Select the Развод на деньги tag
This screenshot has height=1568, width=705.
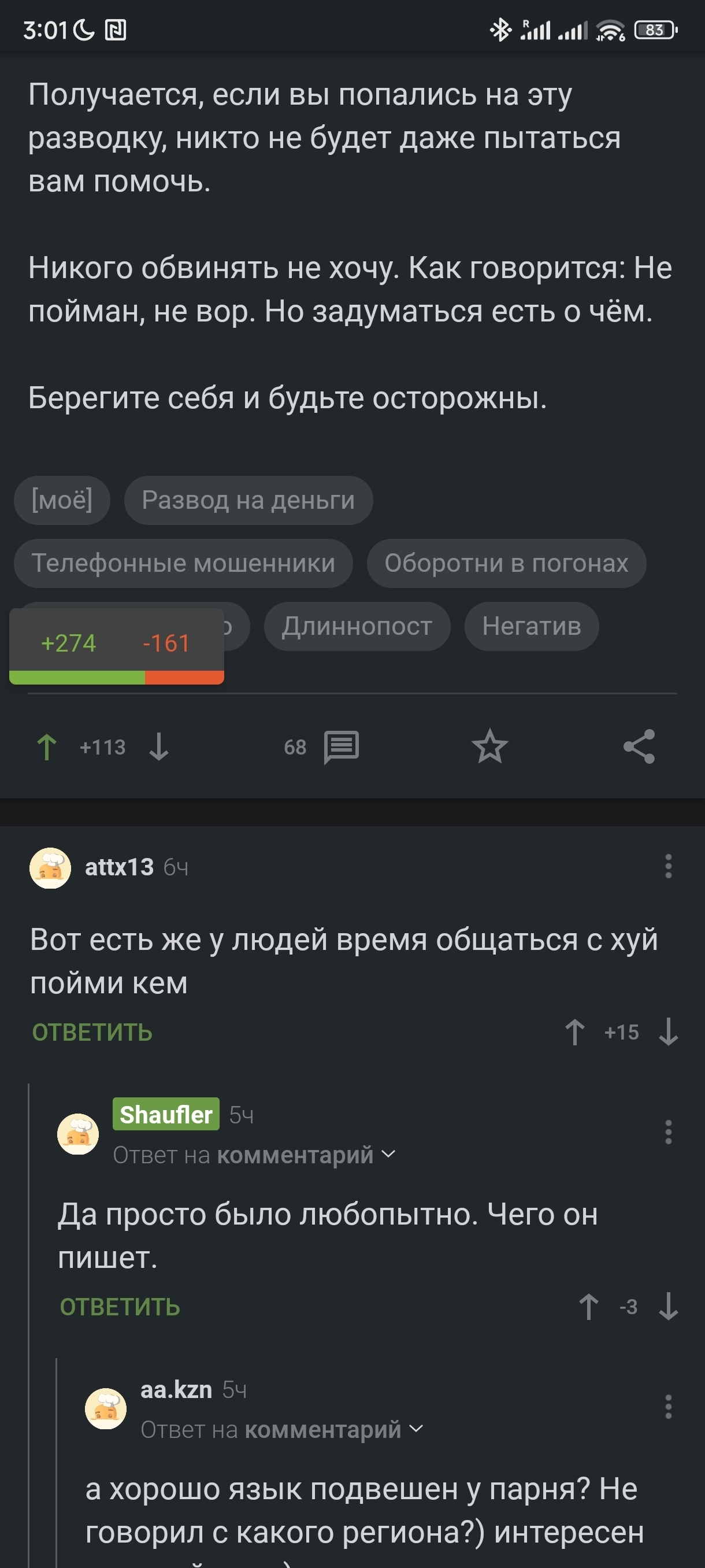(x=248, y=500)
